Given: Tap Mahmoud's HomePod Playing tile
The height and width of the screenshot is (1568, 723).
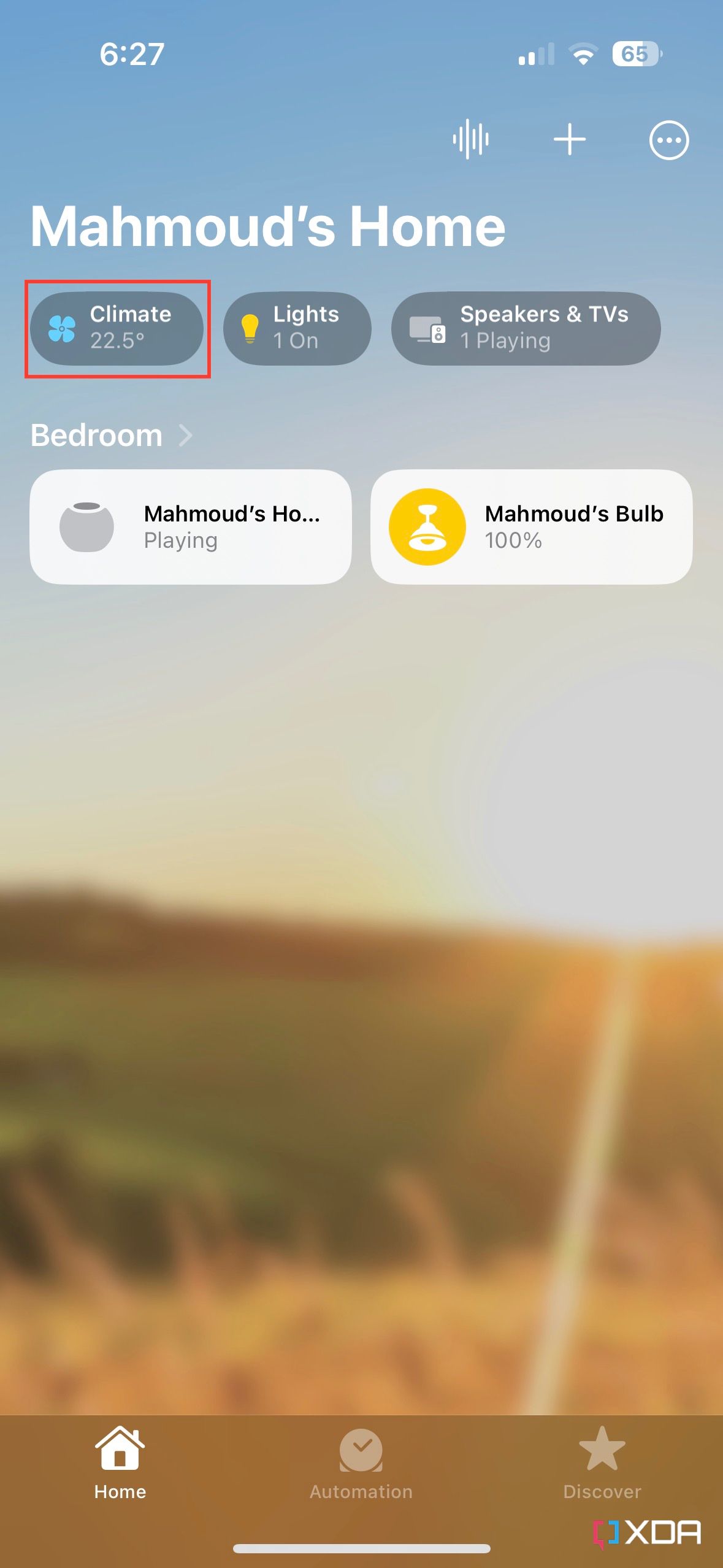Looking at the screenshot, I should (191, 527).
